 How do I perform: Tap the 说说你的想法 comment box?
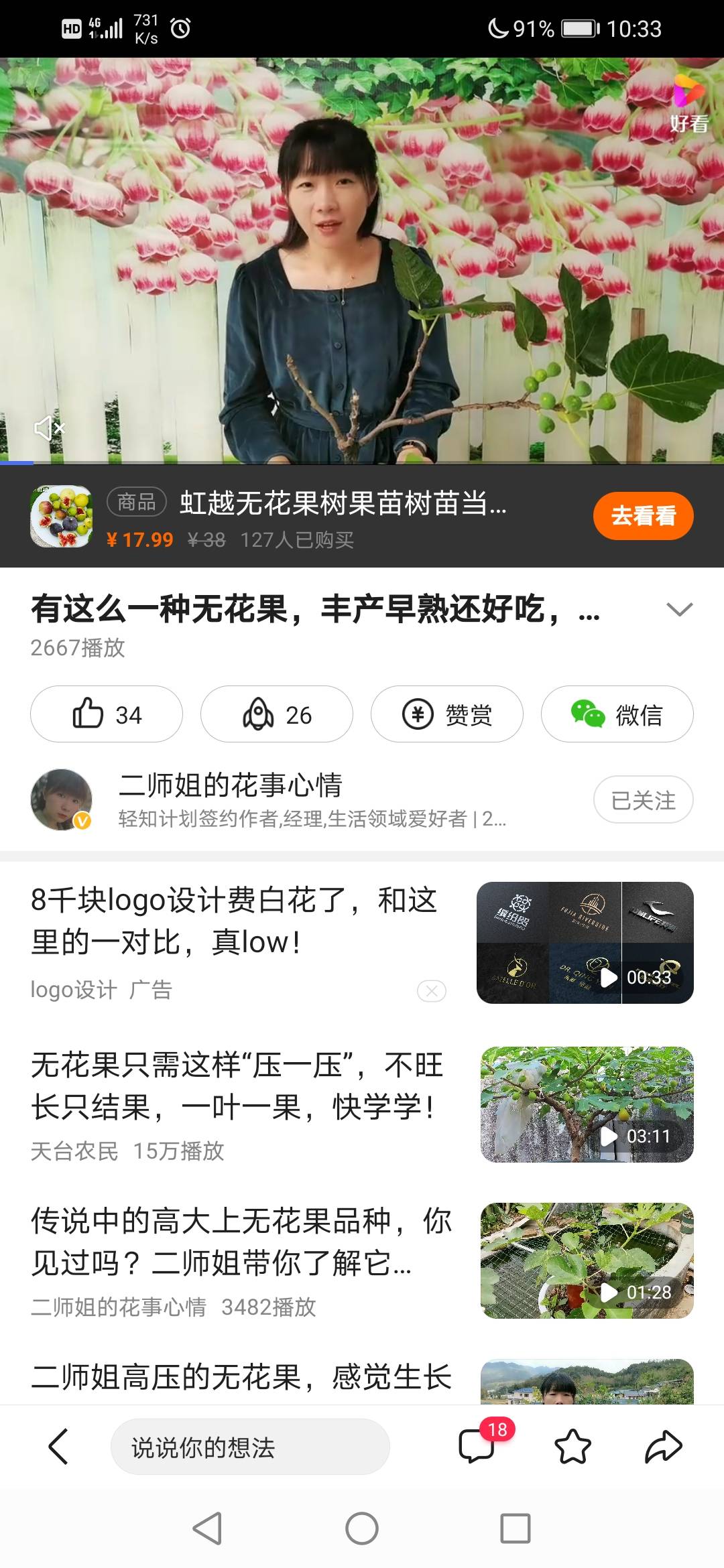pyautogui.click(x=249, y=1447)
